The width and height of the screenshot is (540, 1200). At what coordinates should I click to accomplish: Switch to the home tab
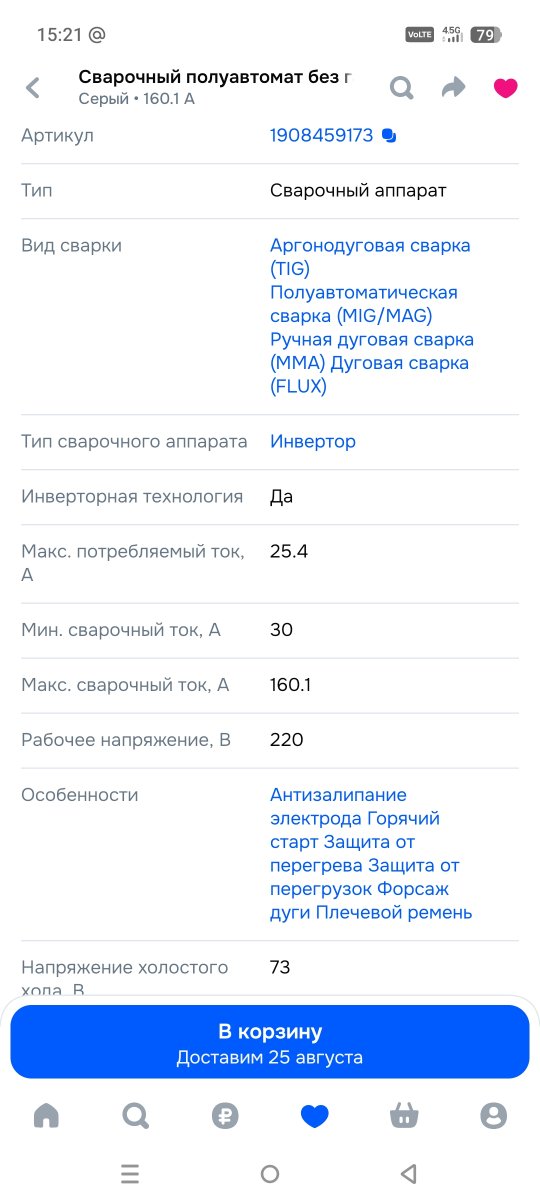pos(46,1115)
